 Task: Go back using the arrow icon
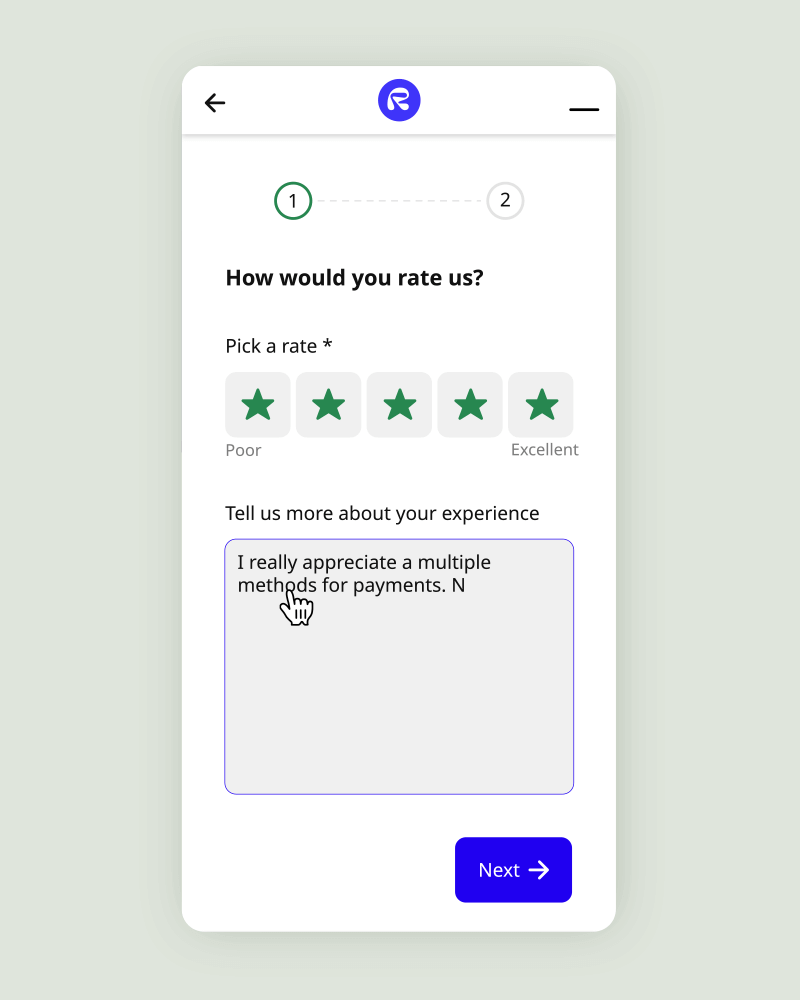(x=215, y=102)
